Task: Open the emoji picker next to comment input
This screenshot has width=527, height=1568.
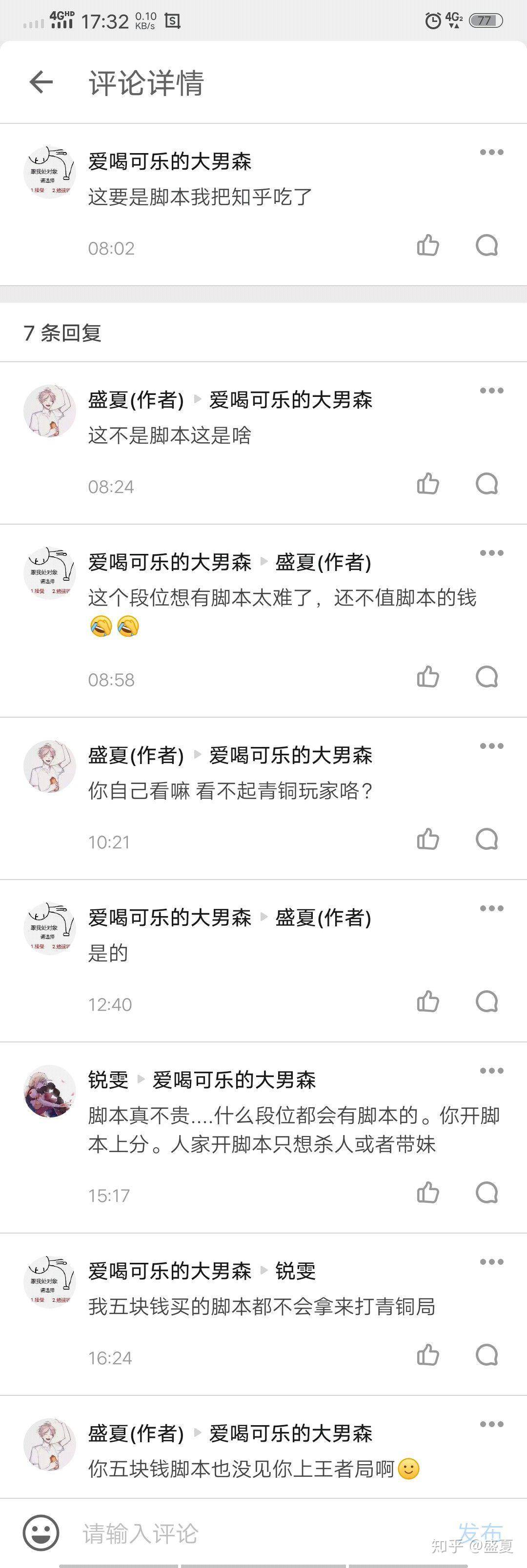Action: coord(40,1534)
